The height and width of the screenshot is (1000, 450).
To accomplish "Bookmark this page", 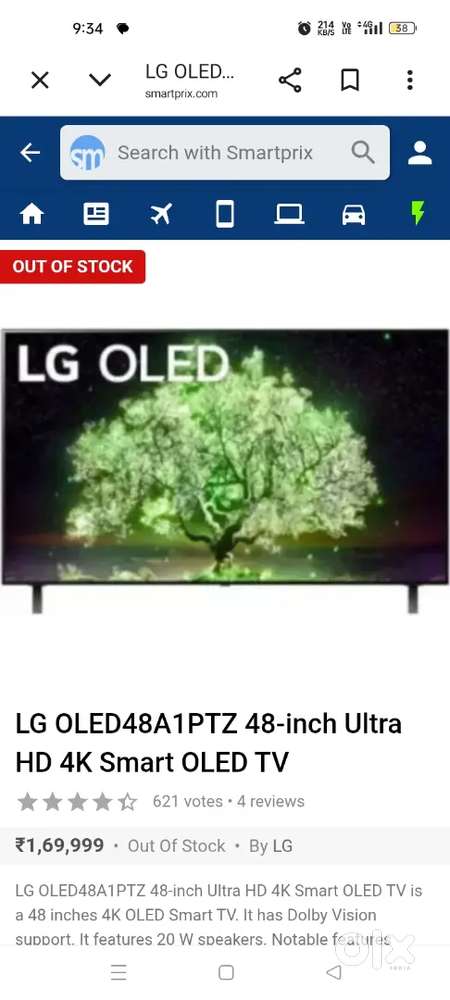I will point(350,80).
